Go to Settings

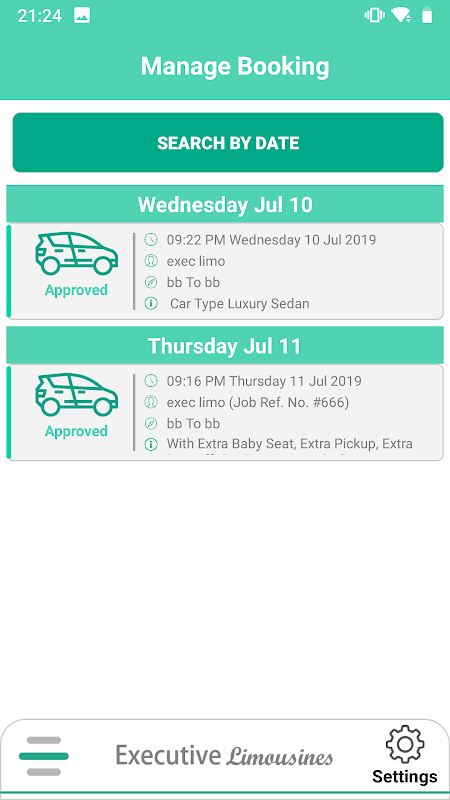(x=405, y=755)
